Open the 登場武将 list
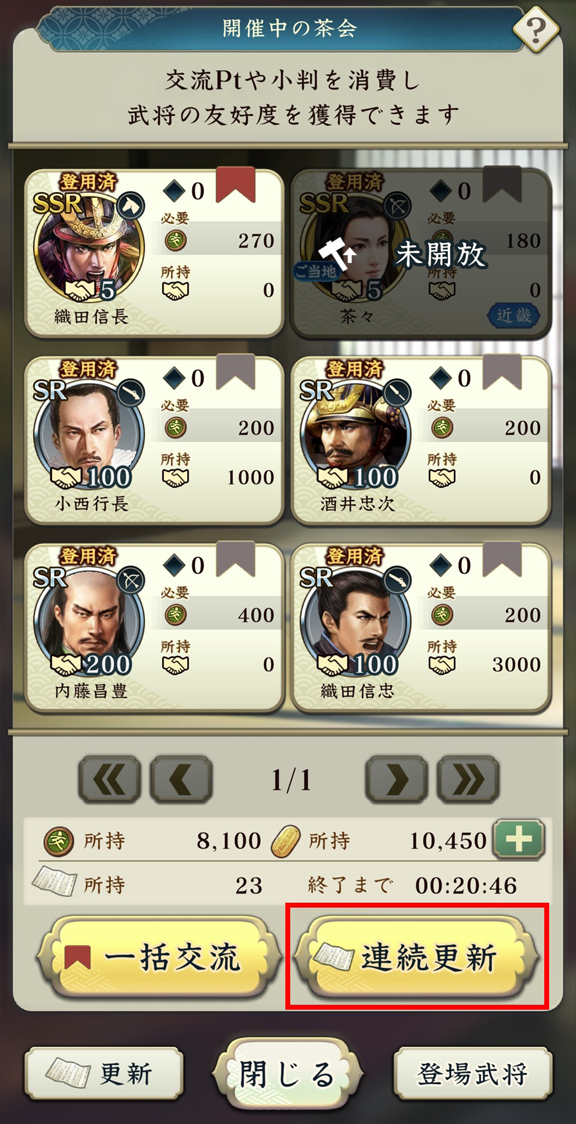The height and width of the screenshot is (1124, 576). click(x=473, y=1073)
